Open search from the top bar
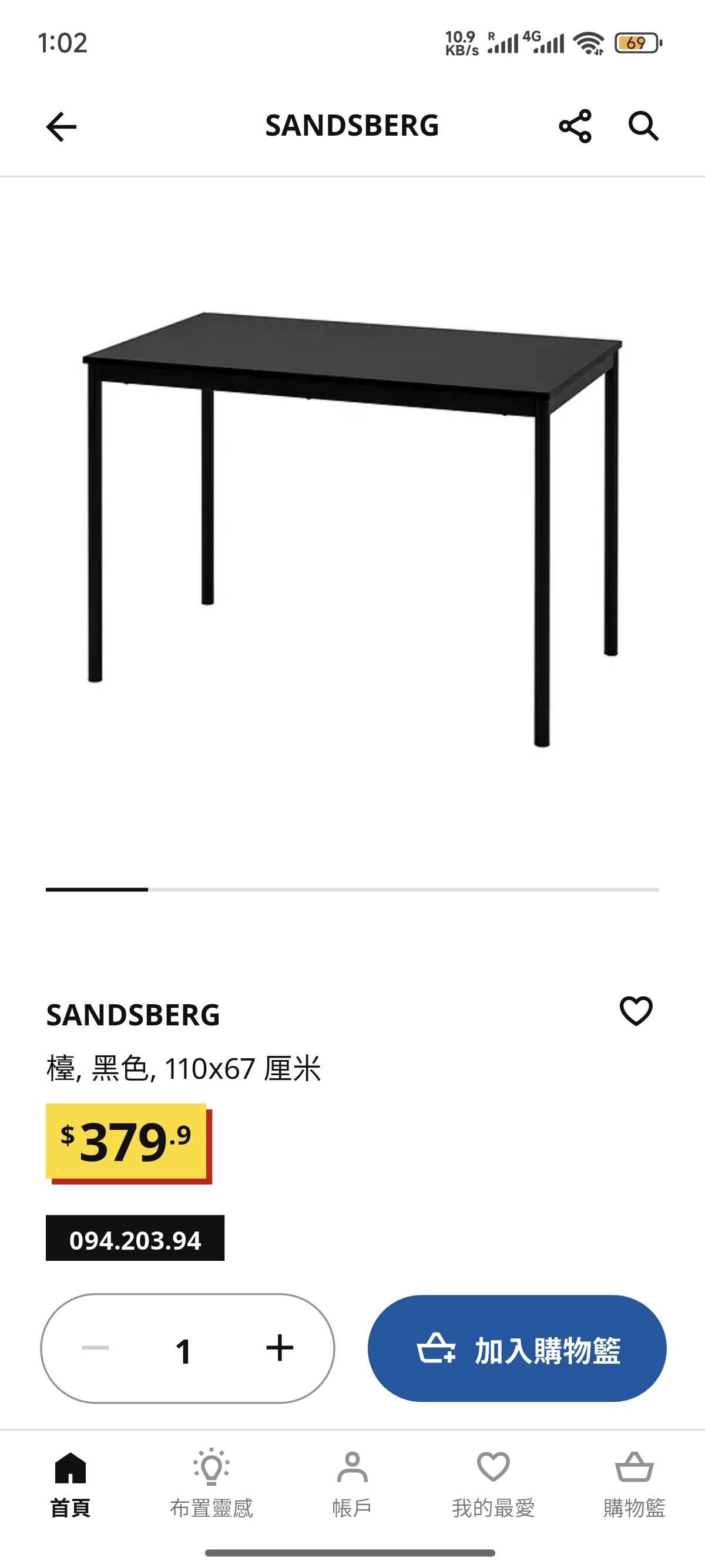Screen dimensions: 705x1568 tap(643, 126)
